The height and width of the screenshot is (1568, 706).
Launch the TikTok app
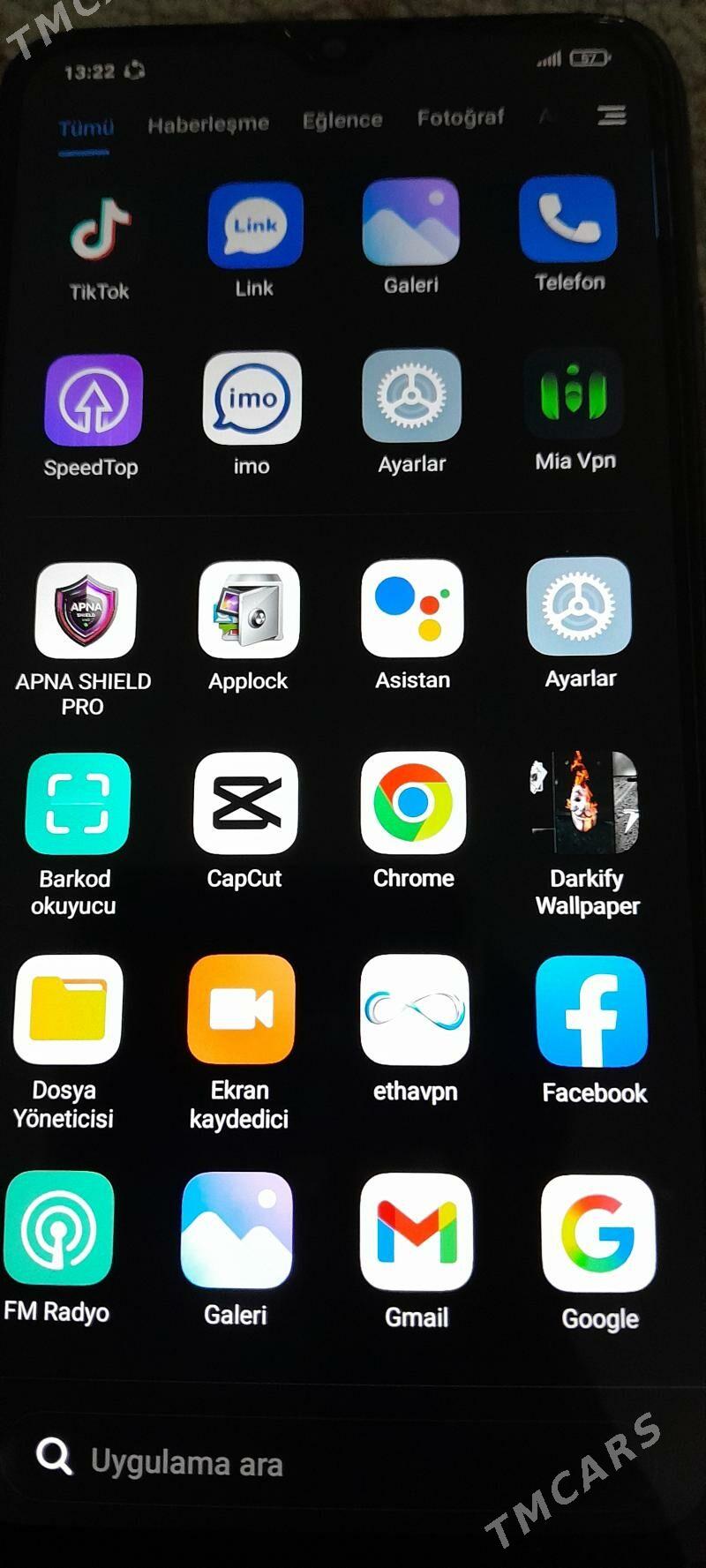pos(100,231)
